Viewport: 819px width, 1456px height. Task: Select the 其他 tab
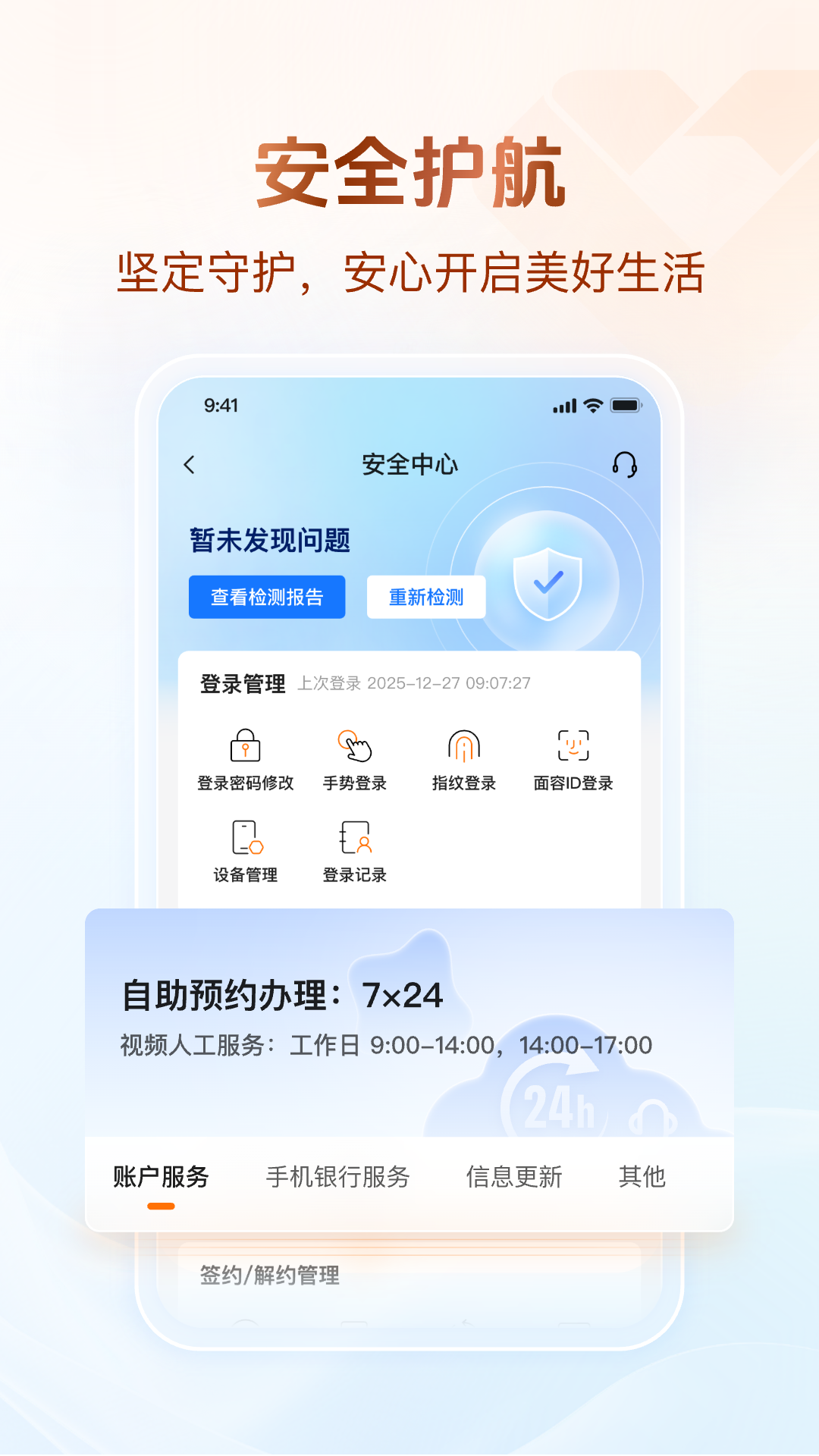pyautogui.click(x=642, y=1176)
